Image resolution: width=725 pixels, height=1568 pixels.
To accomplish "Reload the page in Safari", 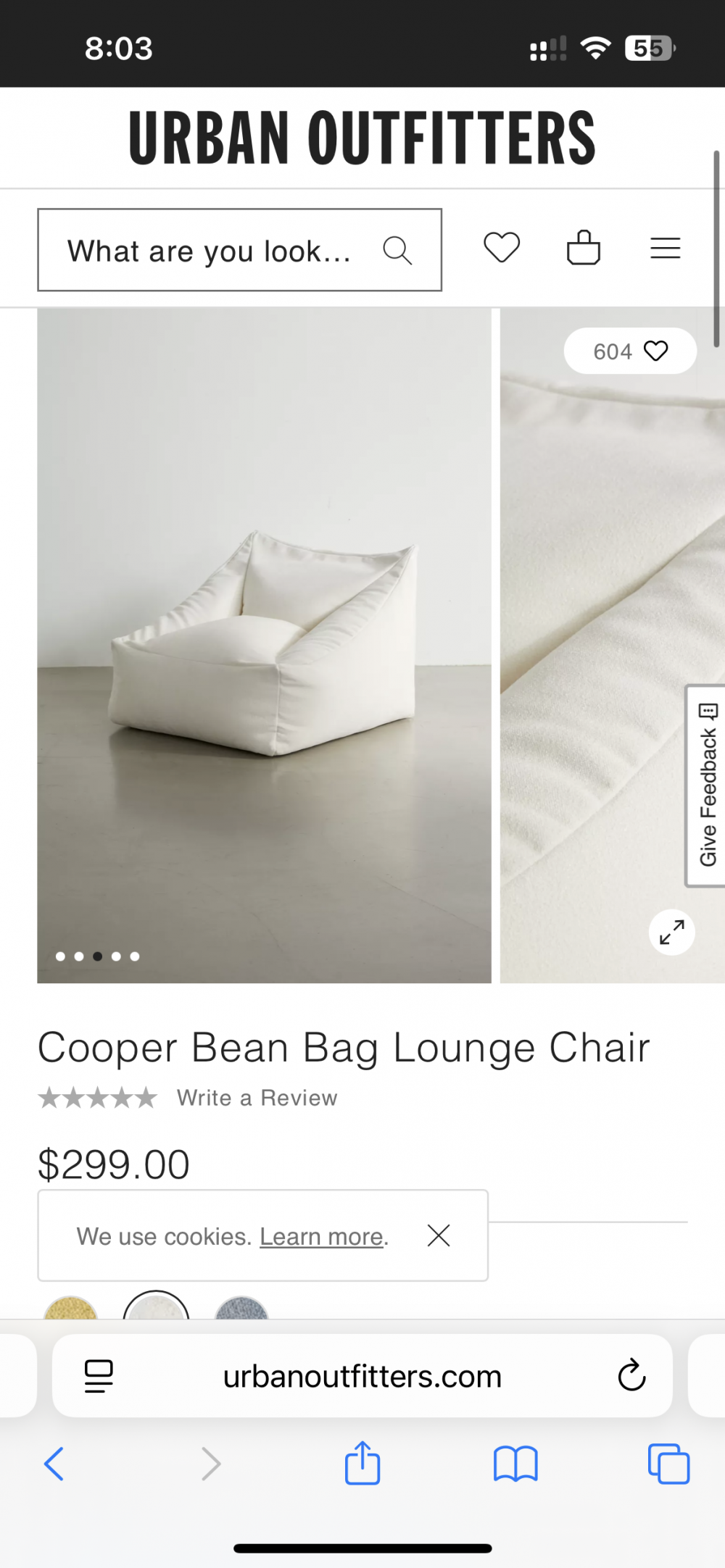I will (631, 1375).
